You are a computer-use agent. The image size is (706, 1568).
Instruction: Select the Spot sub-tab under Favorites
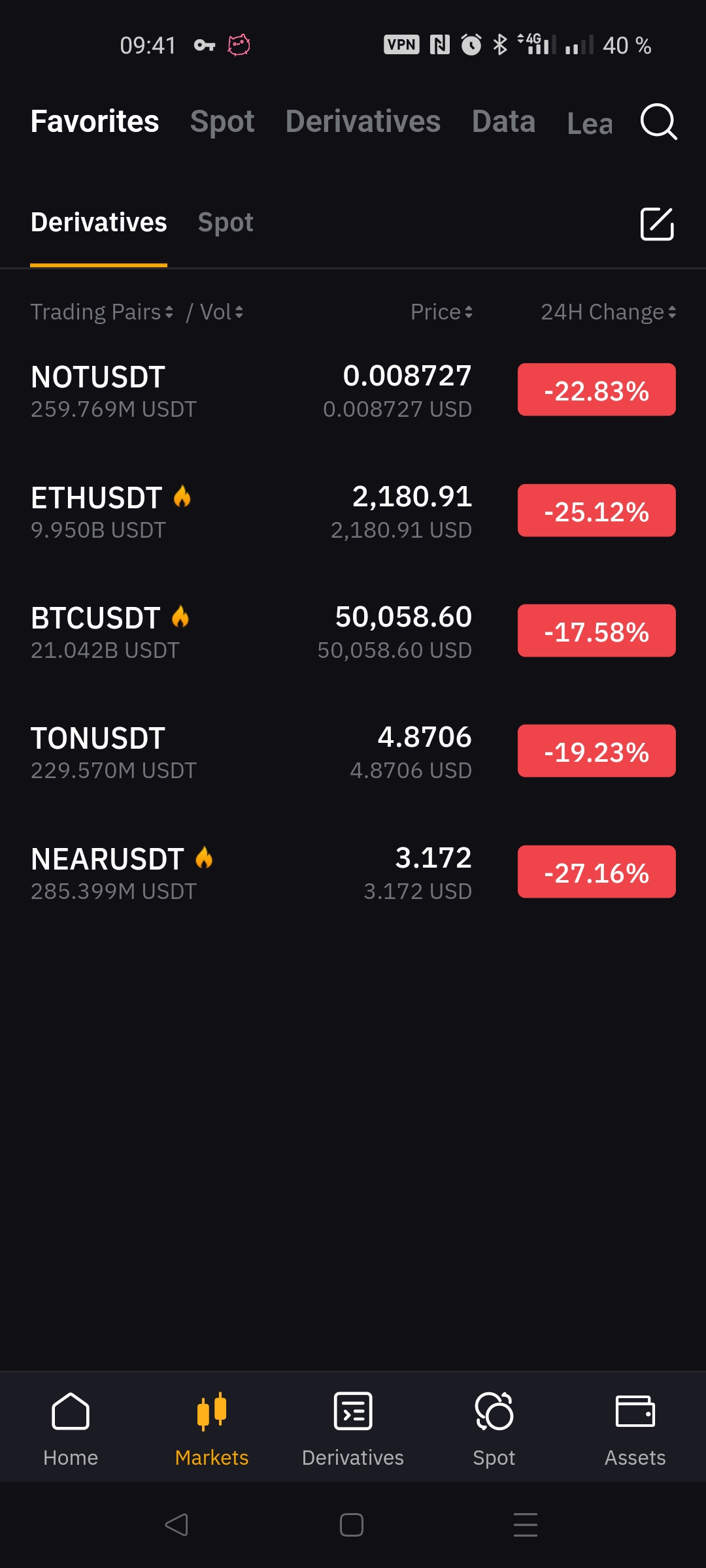[x=226, y=222]
